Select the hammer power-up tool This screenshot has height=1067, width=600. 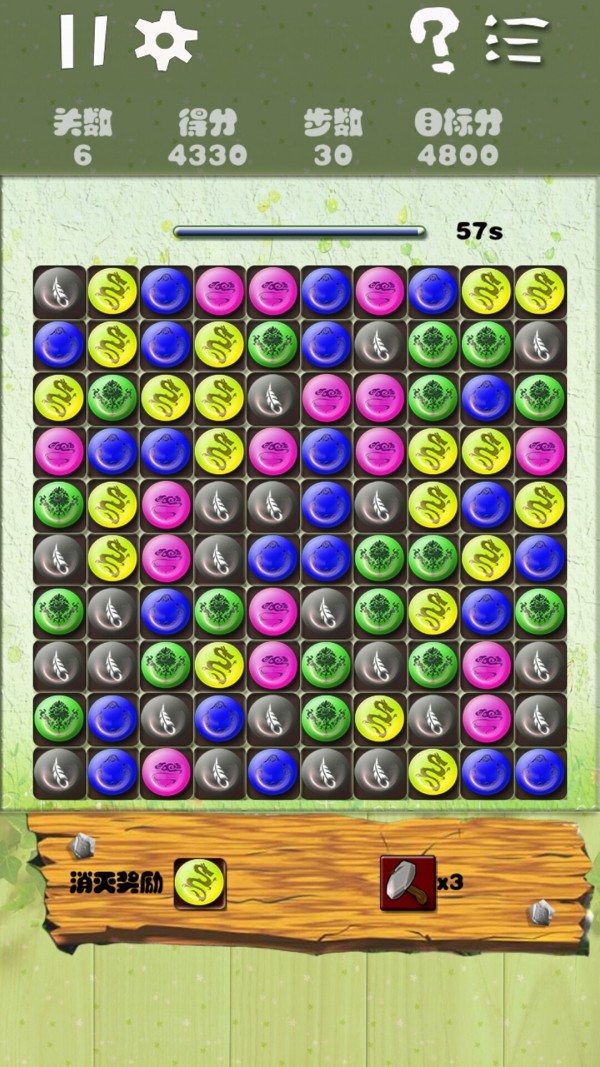pyautogui.click(x=408, y=883)
